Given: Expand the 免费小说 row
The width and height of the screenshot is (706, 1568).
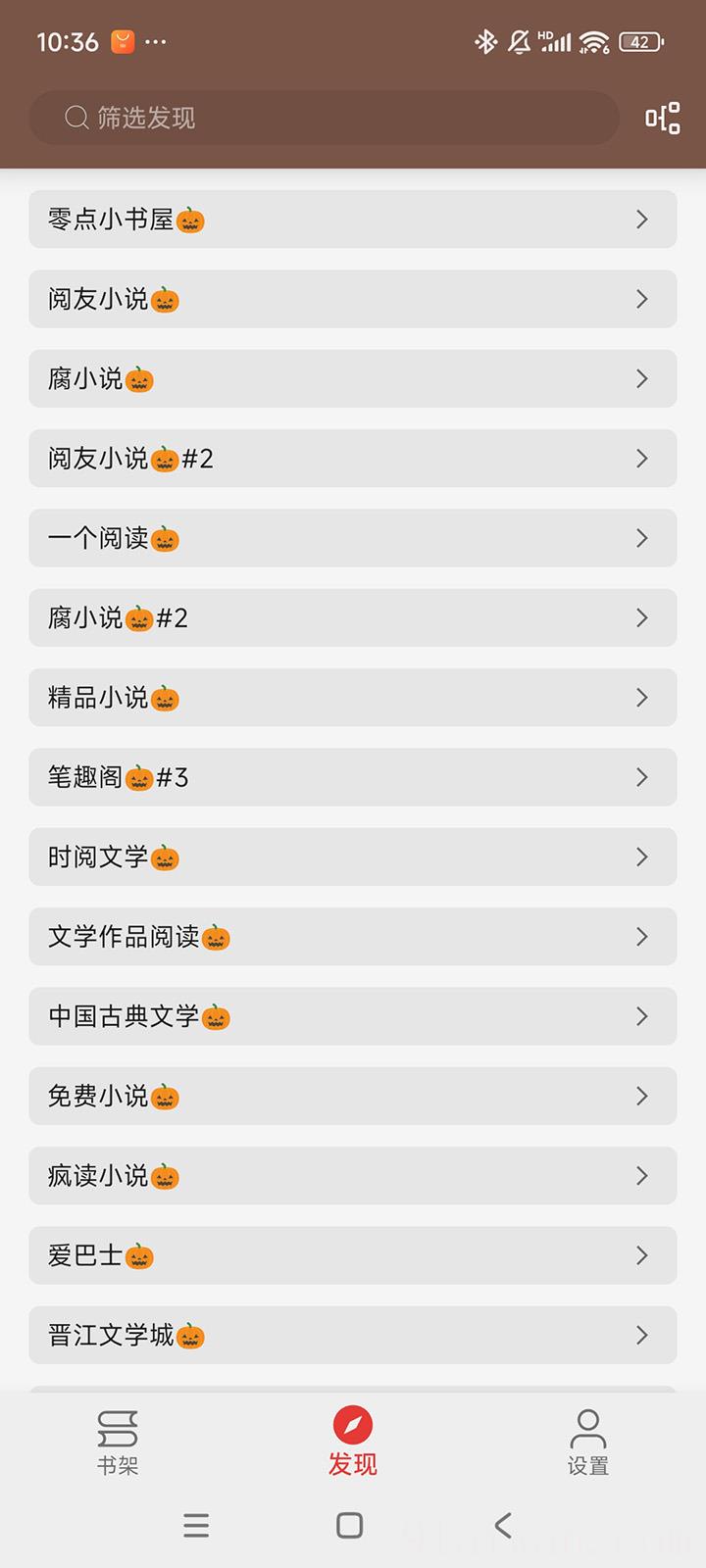Looking at the screenshot, I should (353, 1097).
